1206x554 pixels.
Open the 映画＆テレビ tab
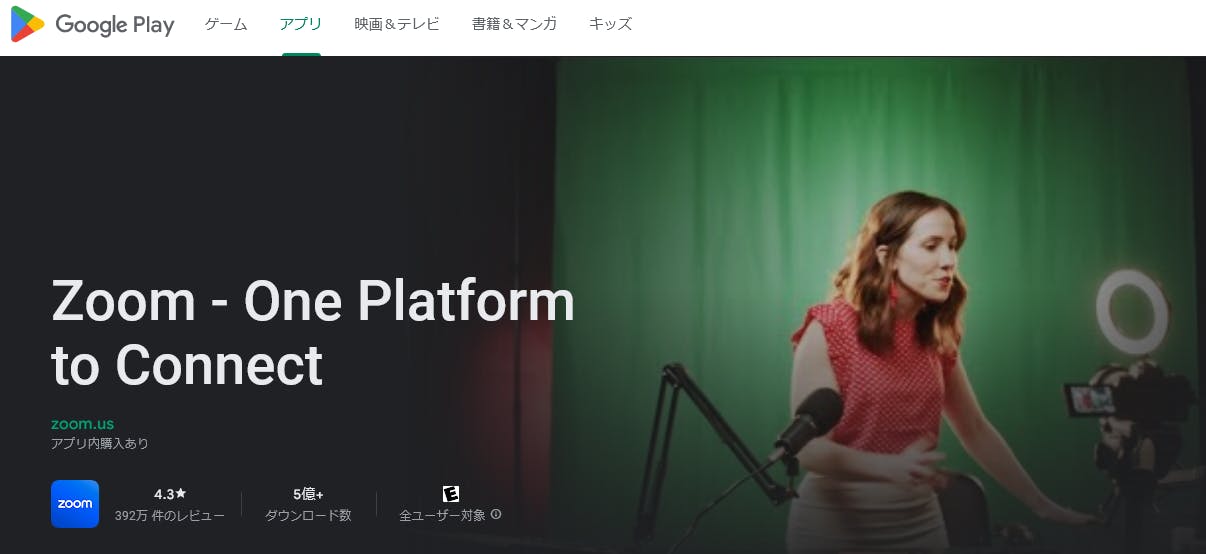(x=397, y=25)
